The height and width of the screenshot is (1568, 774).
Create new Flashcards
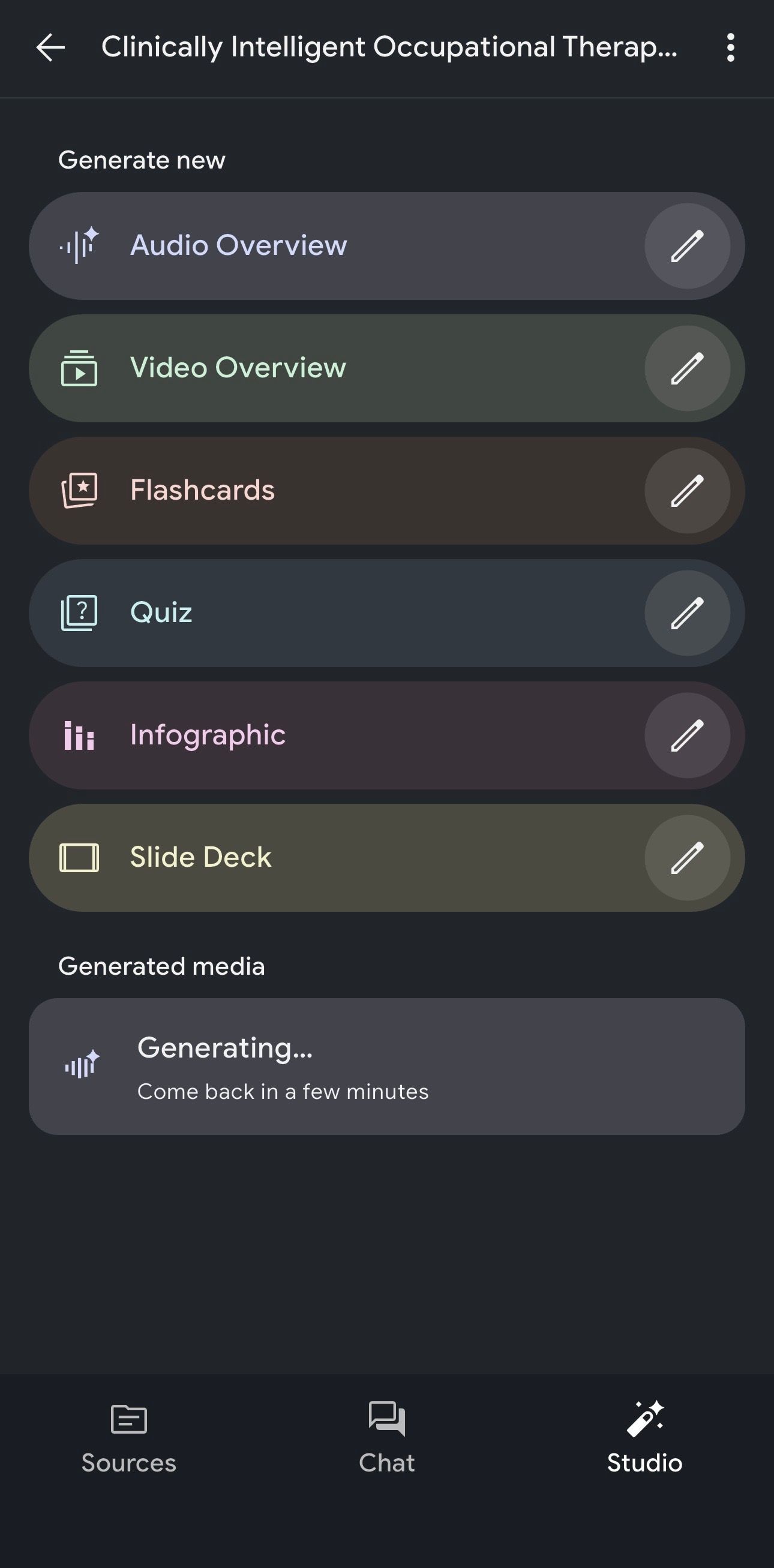304,491
